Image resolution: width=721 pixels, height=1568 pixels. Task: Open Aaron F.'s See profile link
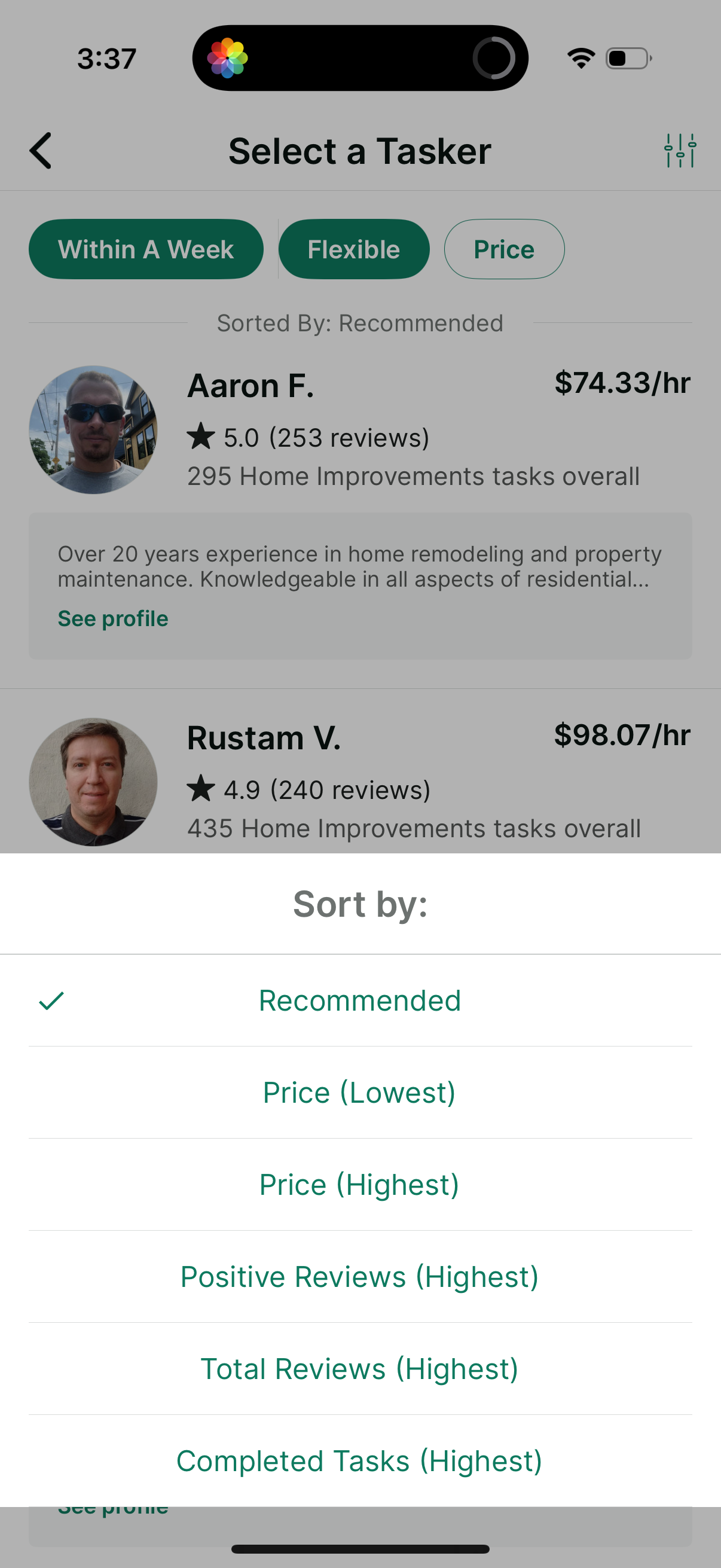pyautogui.click(x=112, y=618)
